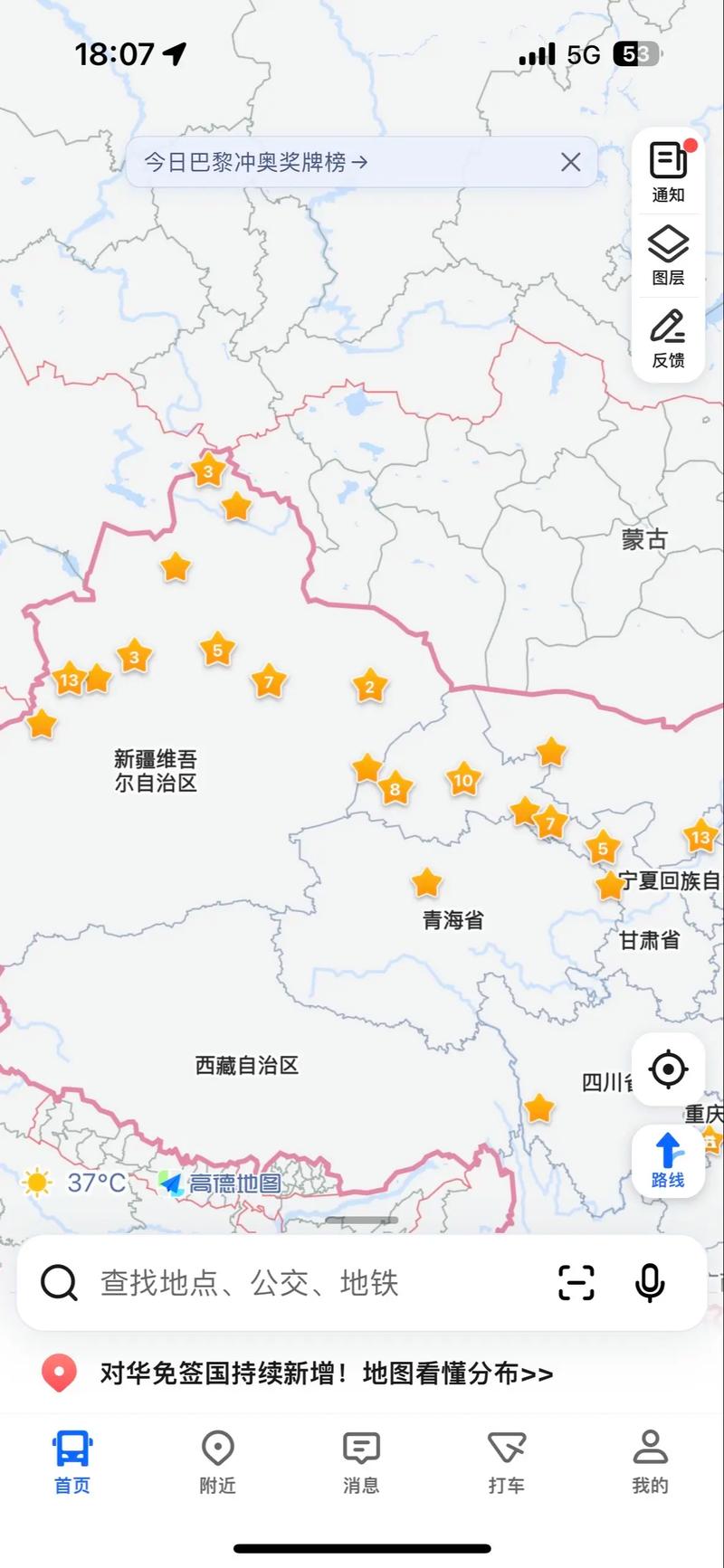Screen dimensions: 724x1568
Task: Open the 通知 notifications panel
Action: click(x=668, y=169)
